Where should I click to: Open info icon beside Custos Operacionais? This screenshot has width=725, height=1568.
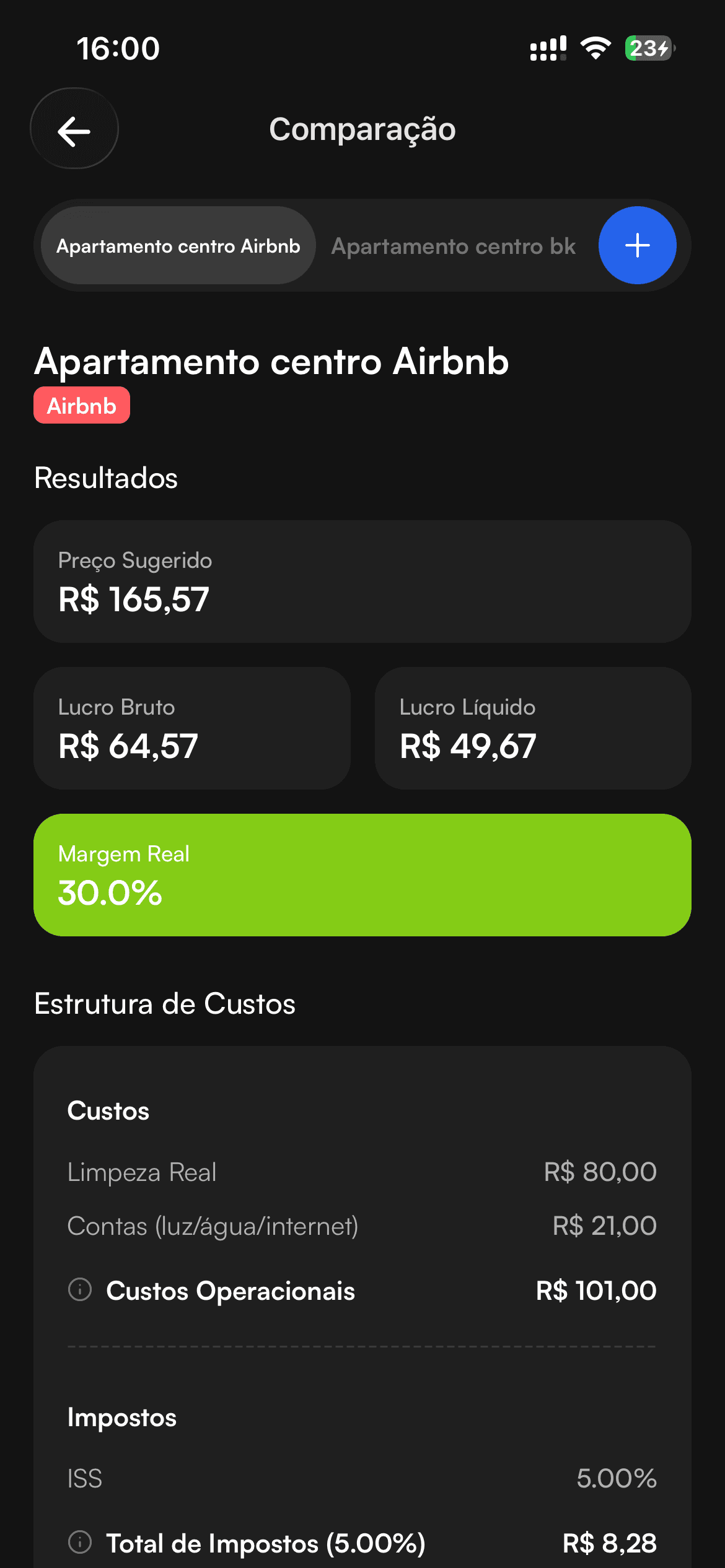[x=80, y=1290]
